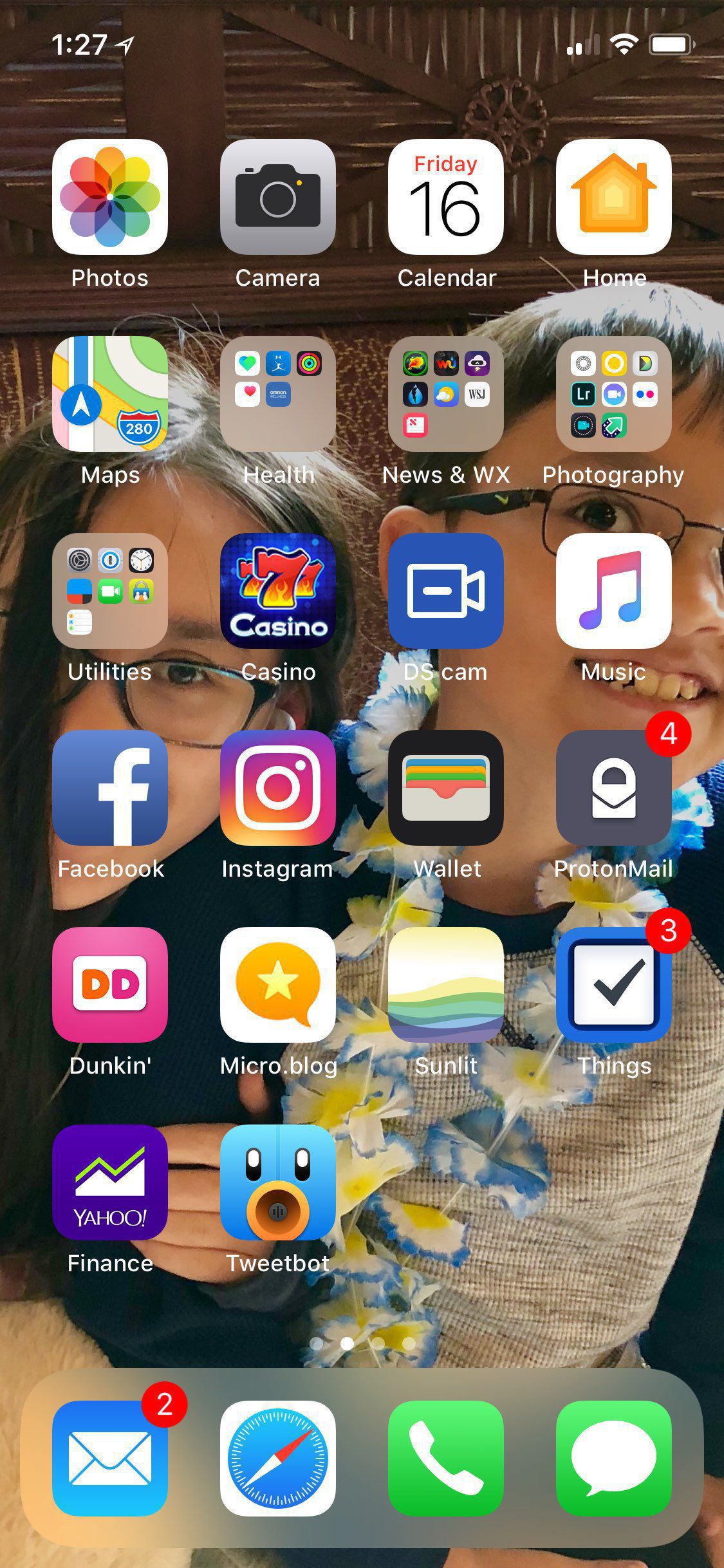Open Yahoo Finance app
This screenshot has width=724, height=1568.
[110, 1182]
